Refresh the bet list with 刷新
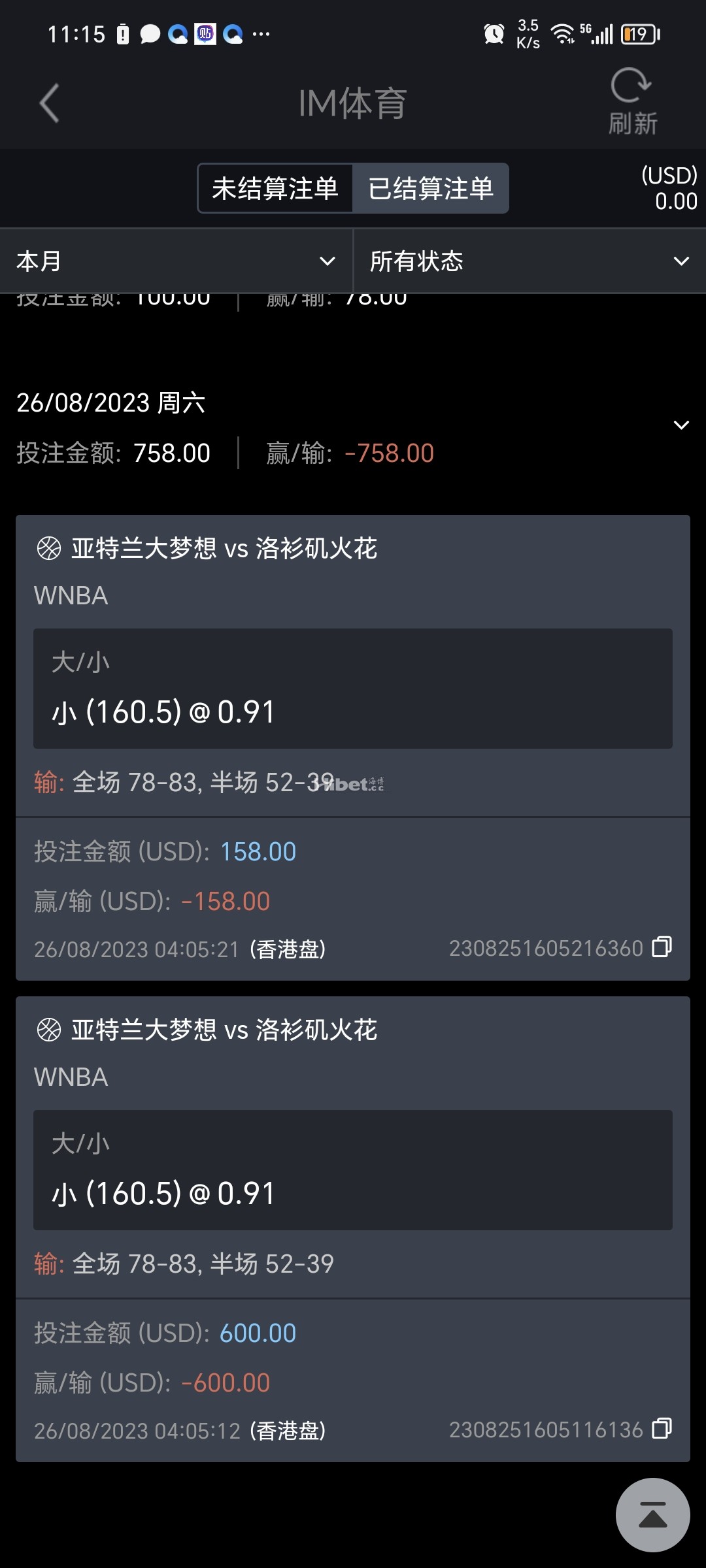This screenshot has width=706, height=1568. point(631,101)
